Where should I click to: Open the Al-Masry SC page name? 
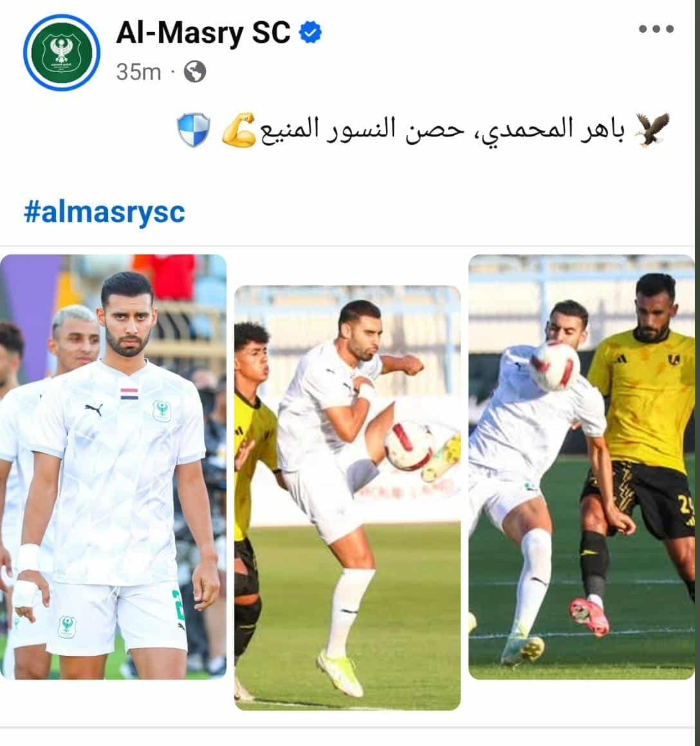click(x=203, y=33)
